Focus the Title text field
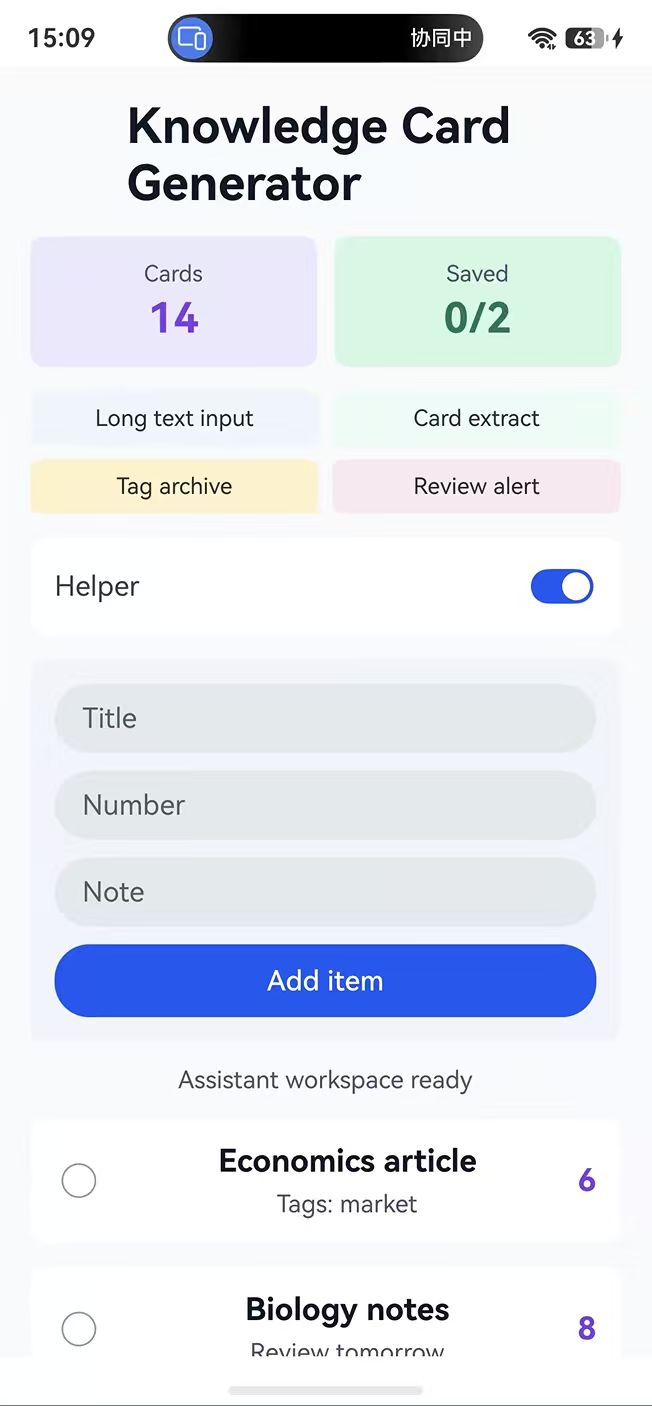Image resolution: width=652 pixels, height=1406 pixels. tap(325, 718)
